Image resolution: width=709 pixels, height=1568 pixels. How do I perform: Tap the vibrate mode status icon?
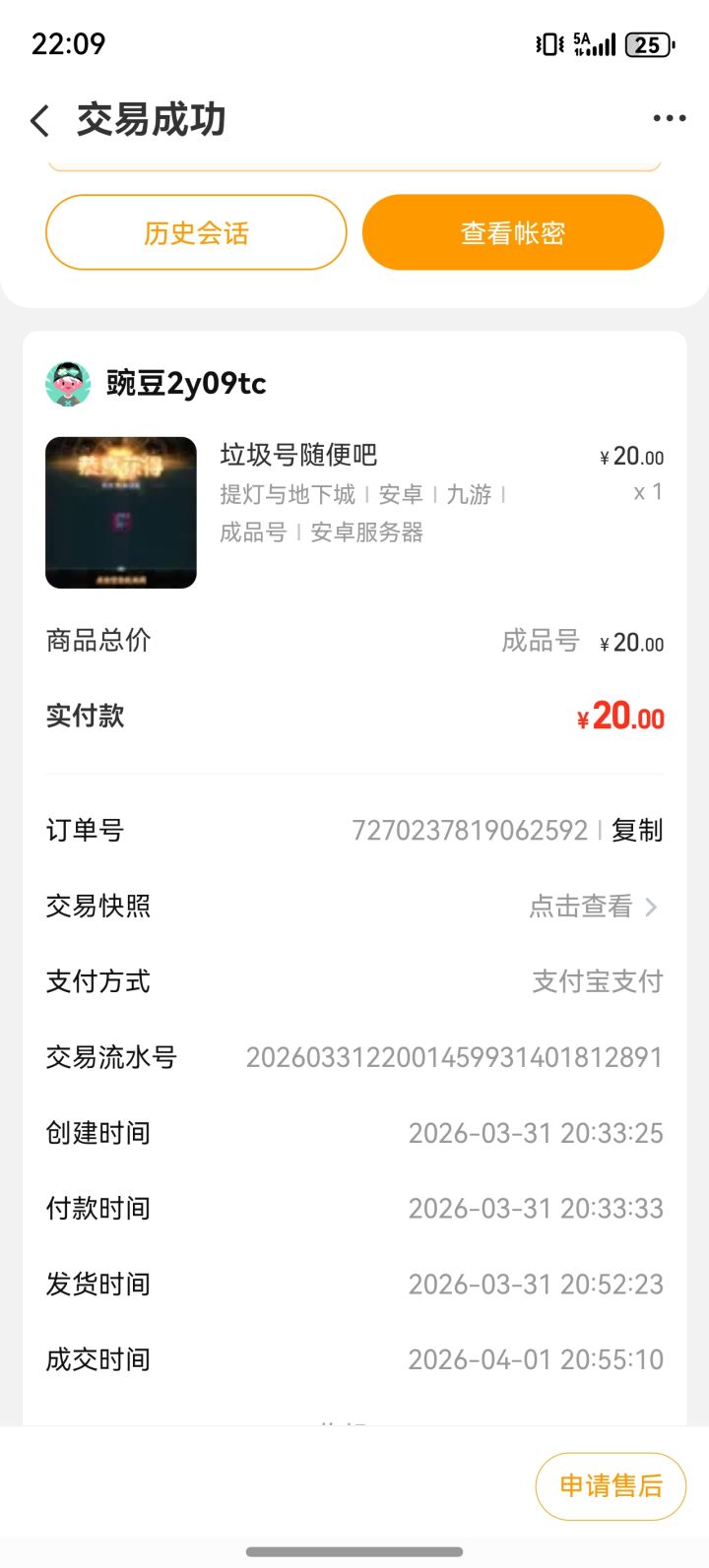[x=548, y=43]
